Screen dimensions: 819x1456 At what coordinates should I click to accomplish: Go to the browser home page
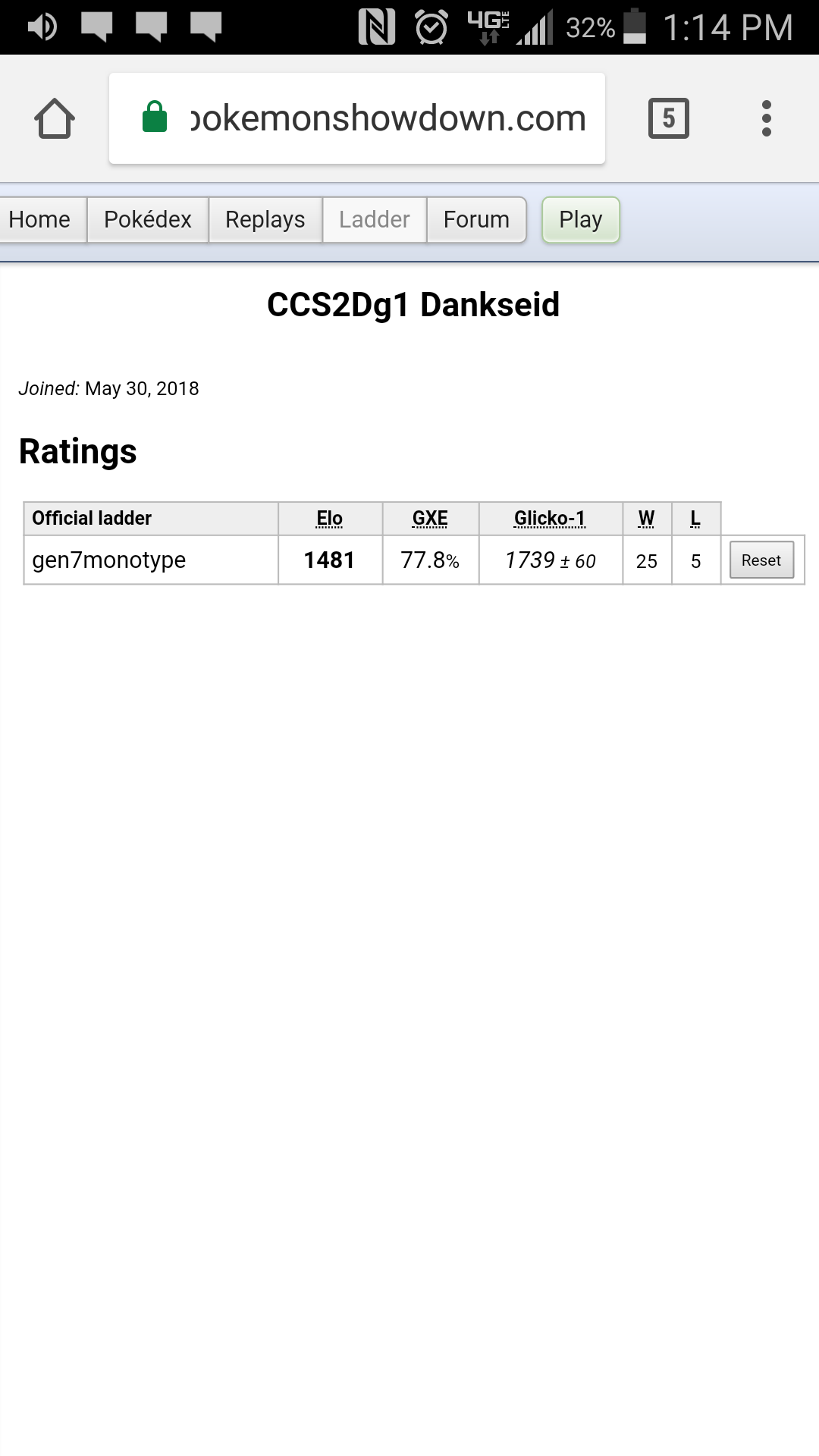coord(55,118)
